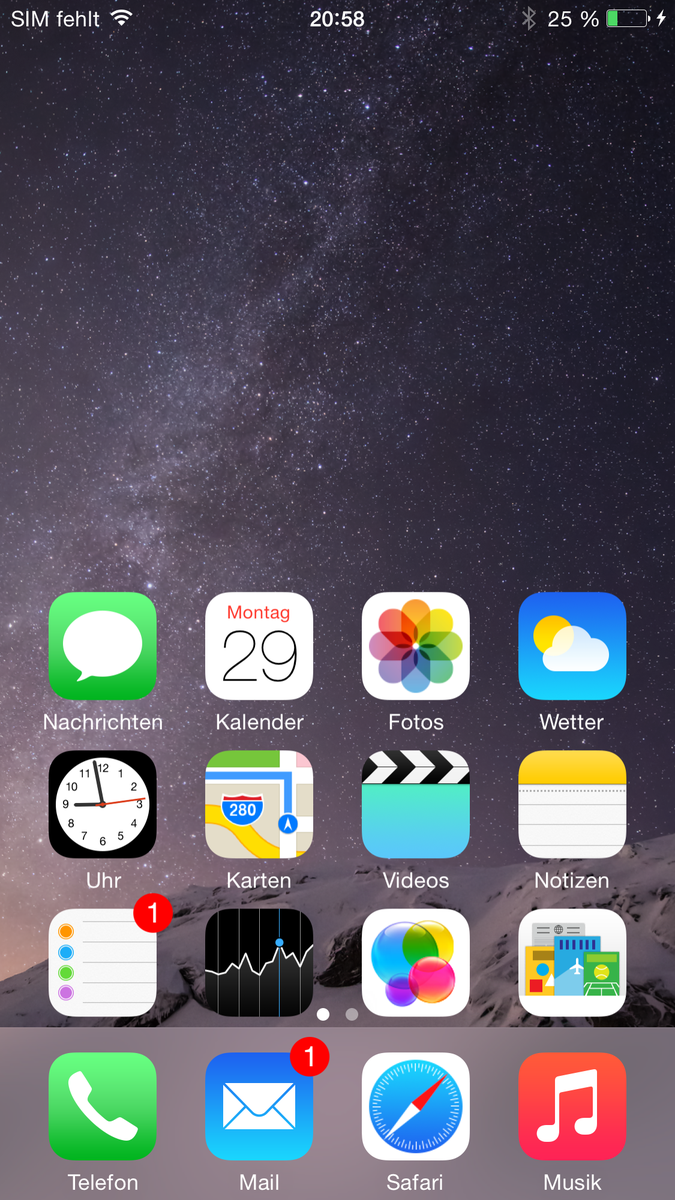
Task: Launch the Game Center bubbles app
Action: pyautogui.click(x=415, y=962)
